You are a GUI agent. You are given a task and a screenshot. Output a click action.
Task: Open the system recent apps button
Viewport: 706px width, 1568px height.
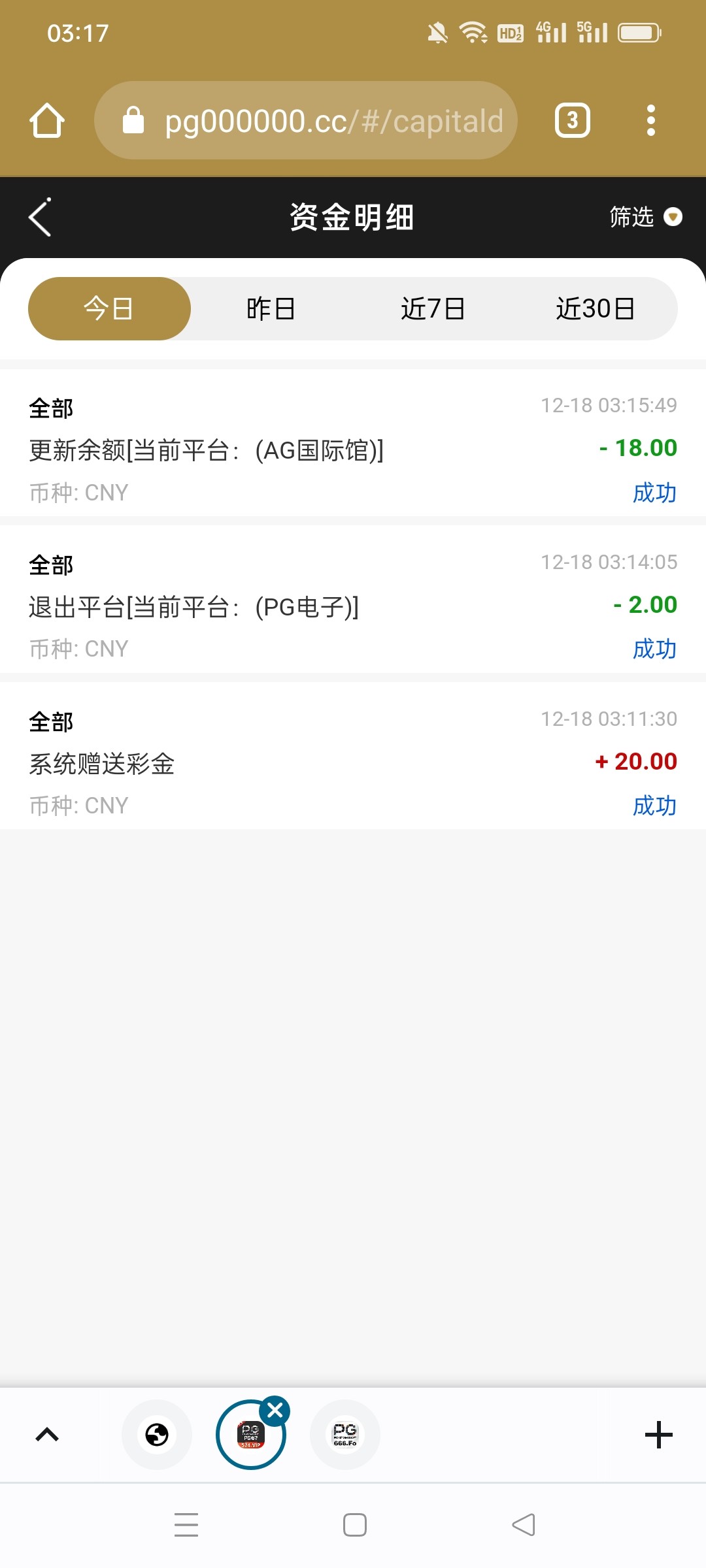(x=186, y=1525)
